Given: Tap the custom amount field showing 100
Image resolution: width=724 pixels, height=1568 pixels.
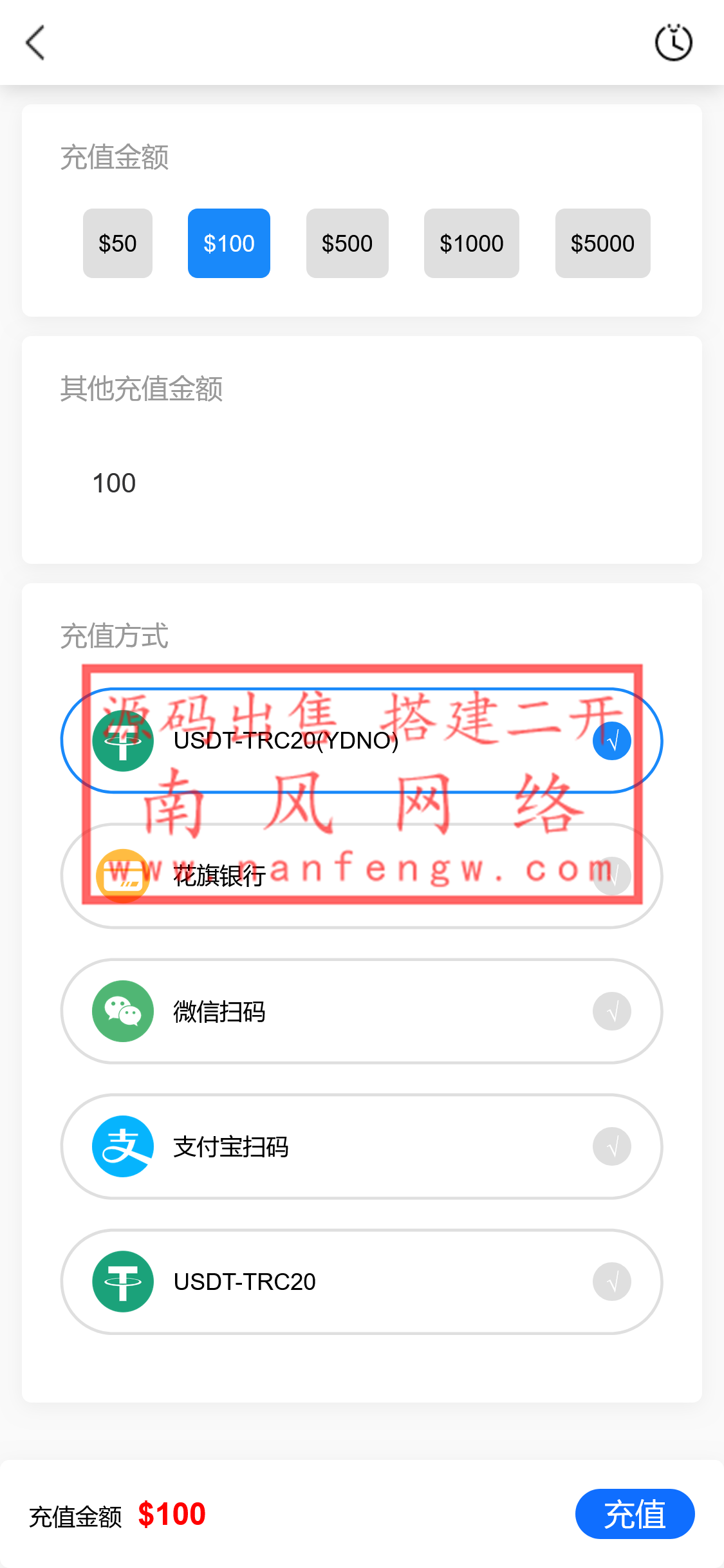Looking at the screenshot, I should point(360,483).
